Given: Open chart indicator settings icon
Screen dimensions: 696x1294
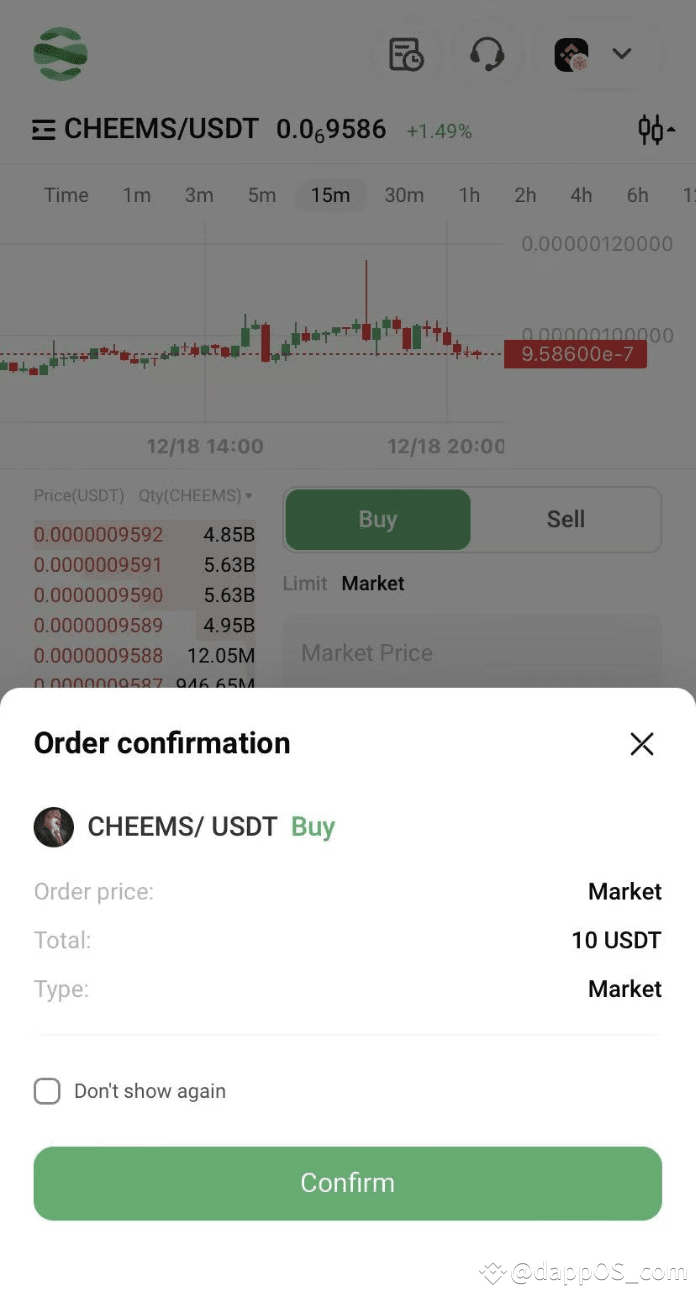Looking at the screenshot, I should pyautogui.click(x=655, y=130).
